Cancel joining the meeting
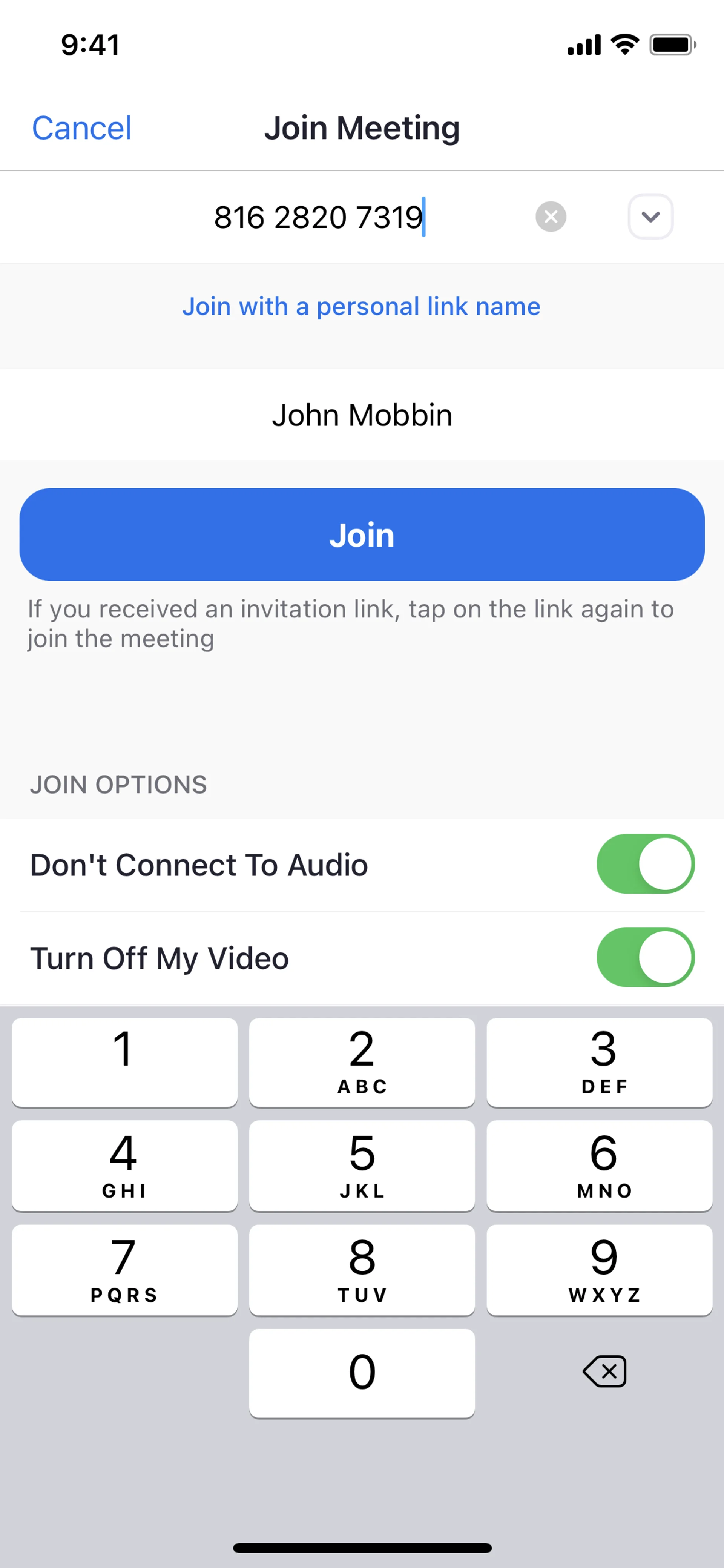 pos(81,128)
